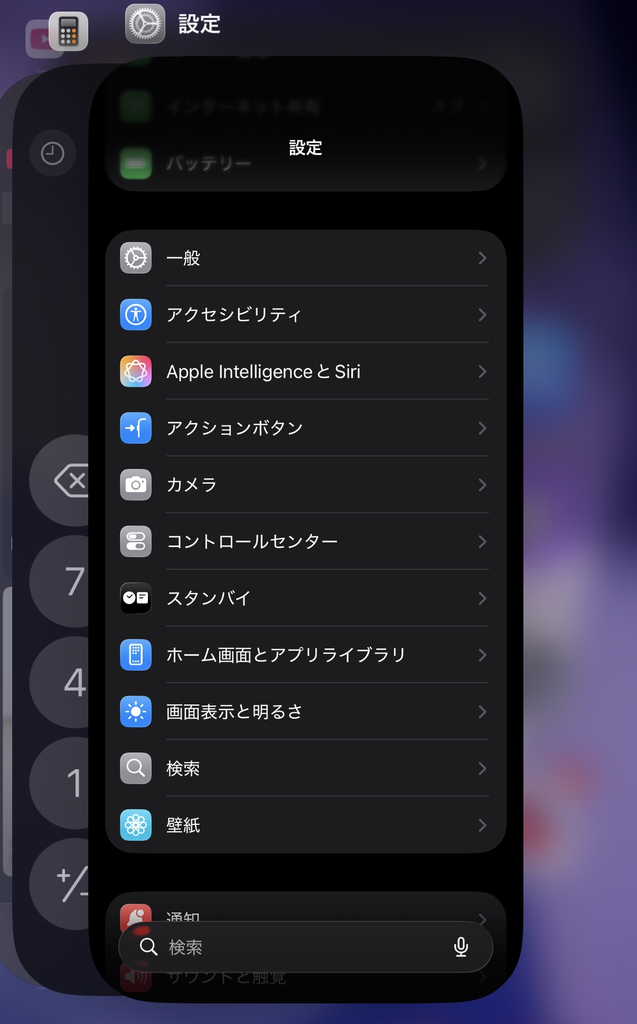Open カメラ settings

click(x=305, y=485)
